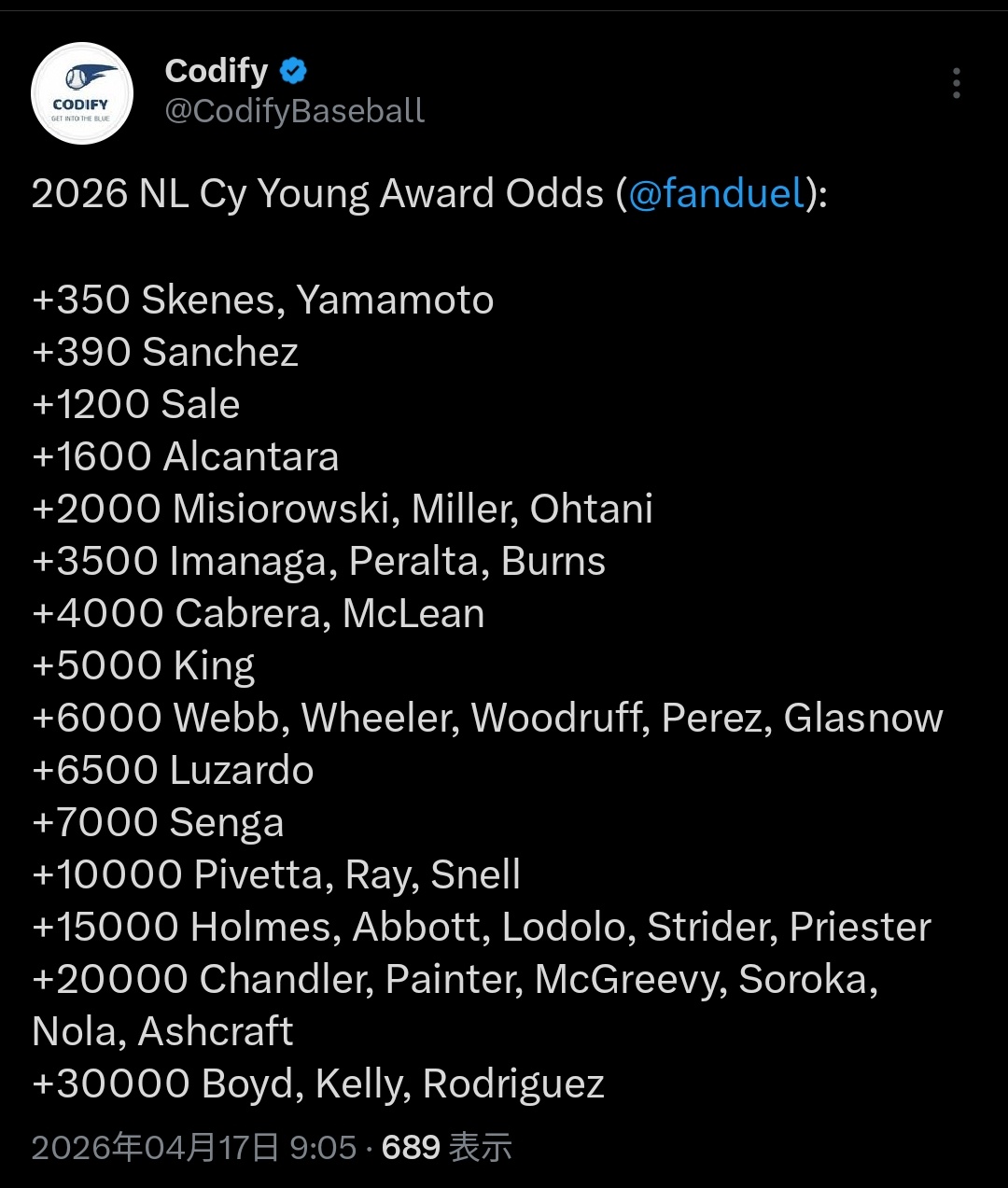Open the tweet's overflow menu
Screen dimensions: 1008x1188
pyautogui.click(x=956, y=84)
